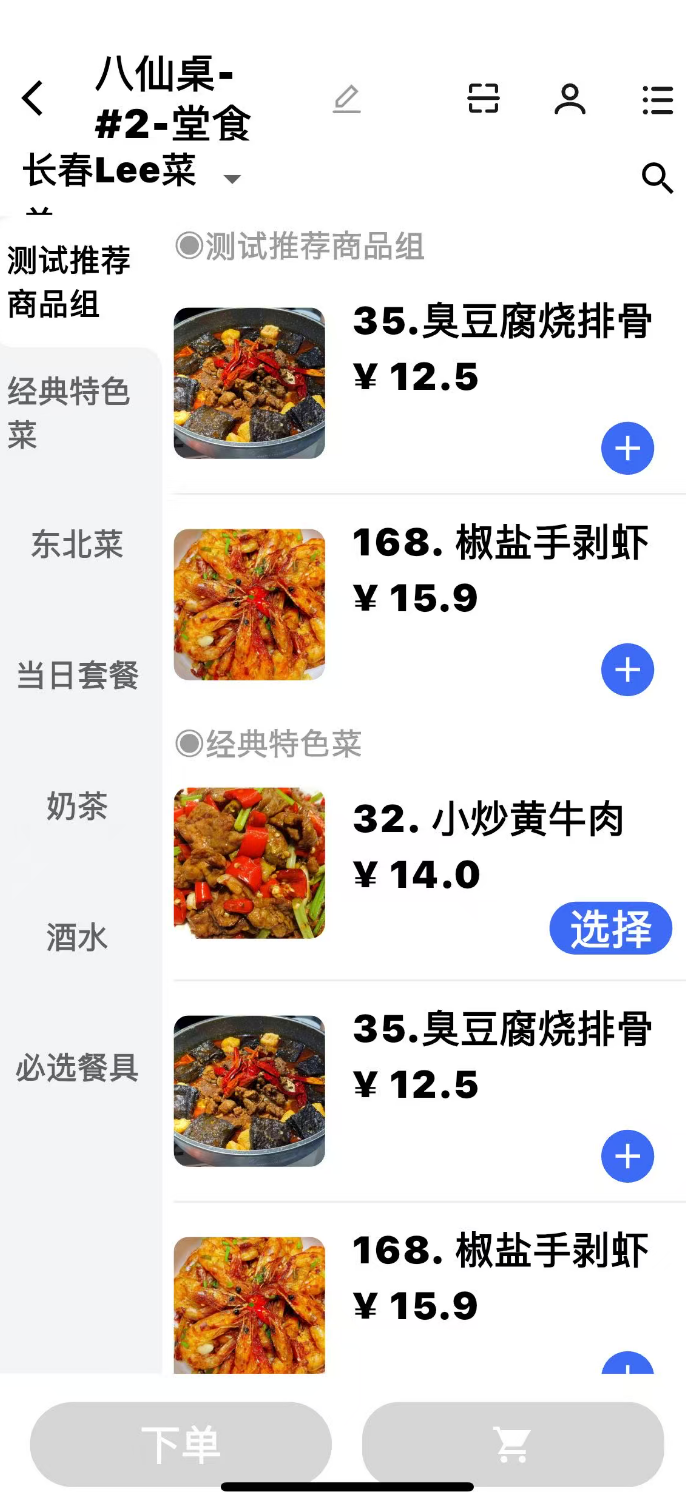This screenshot has height=1492, width=686.
Task: Open the shopping cart button
Action: (512, 1444)
